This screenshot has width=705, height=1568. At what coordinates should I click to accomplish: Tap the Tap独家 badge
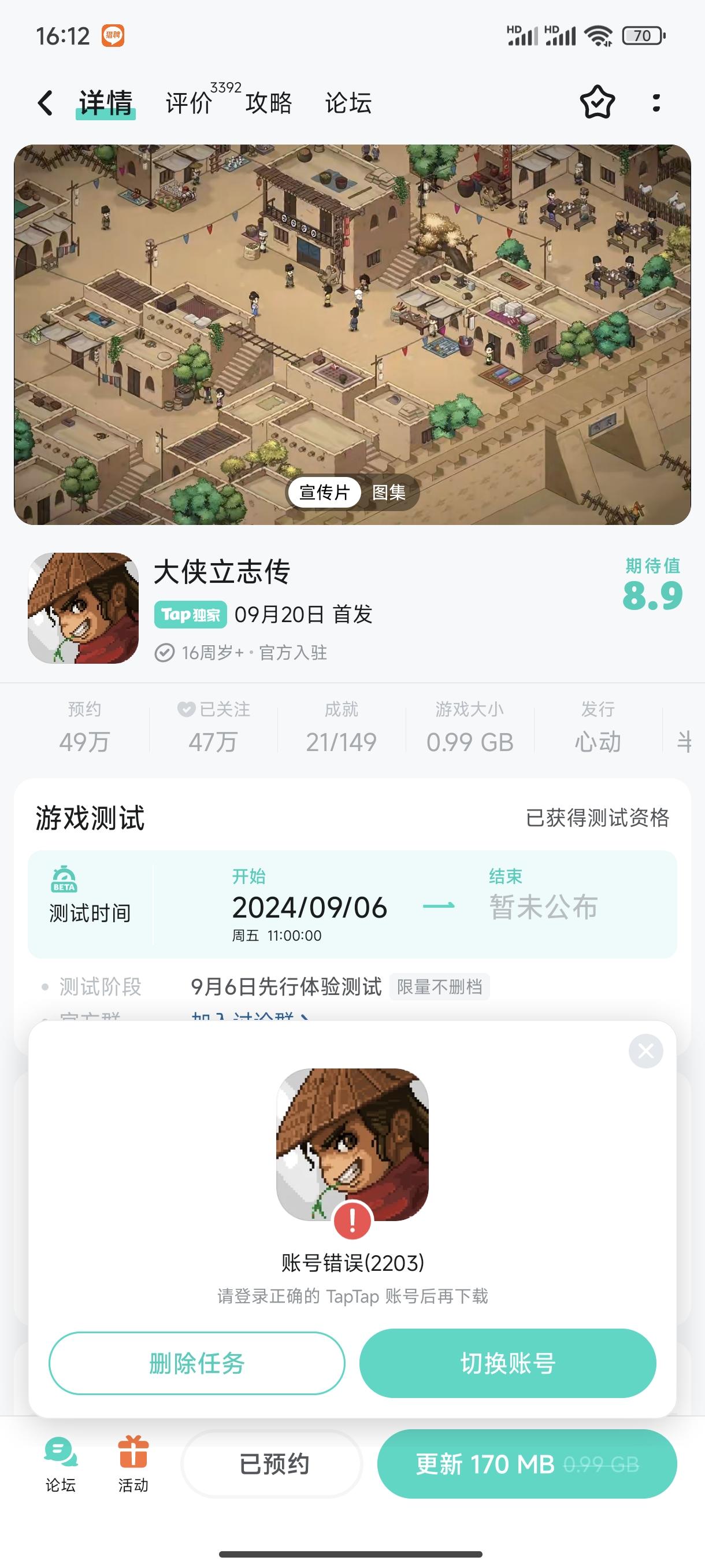pyautogui.click(x=190, y=616)
